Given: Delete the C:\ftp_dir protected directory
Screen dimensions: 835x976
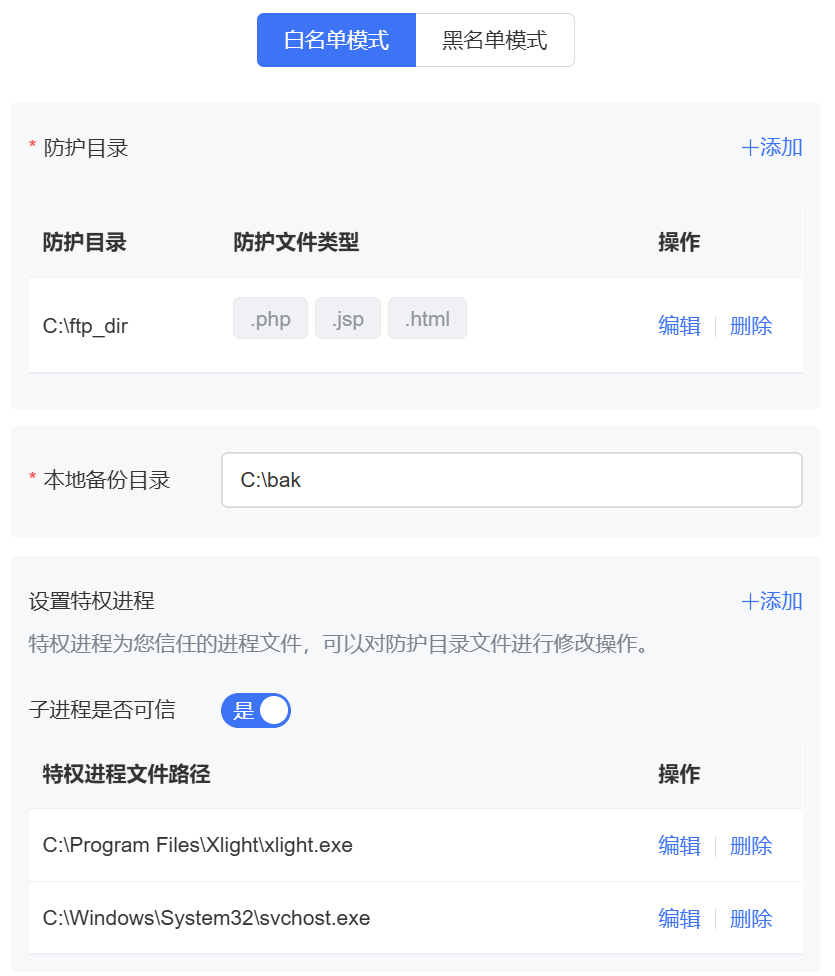Looking at the screenshot, I should 751,326.
